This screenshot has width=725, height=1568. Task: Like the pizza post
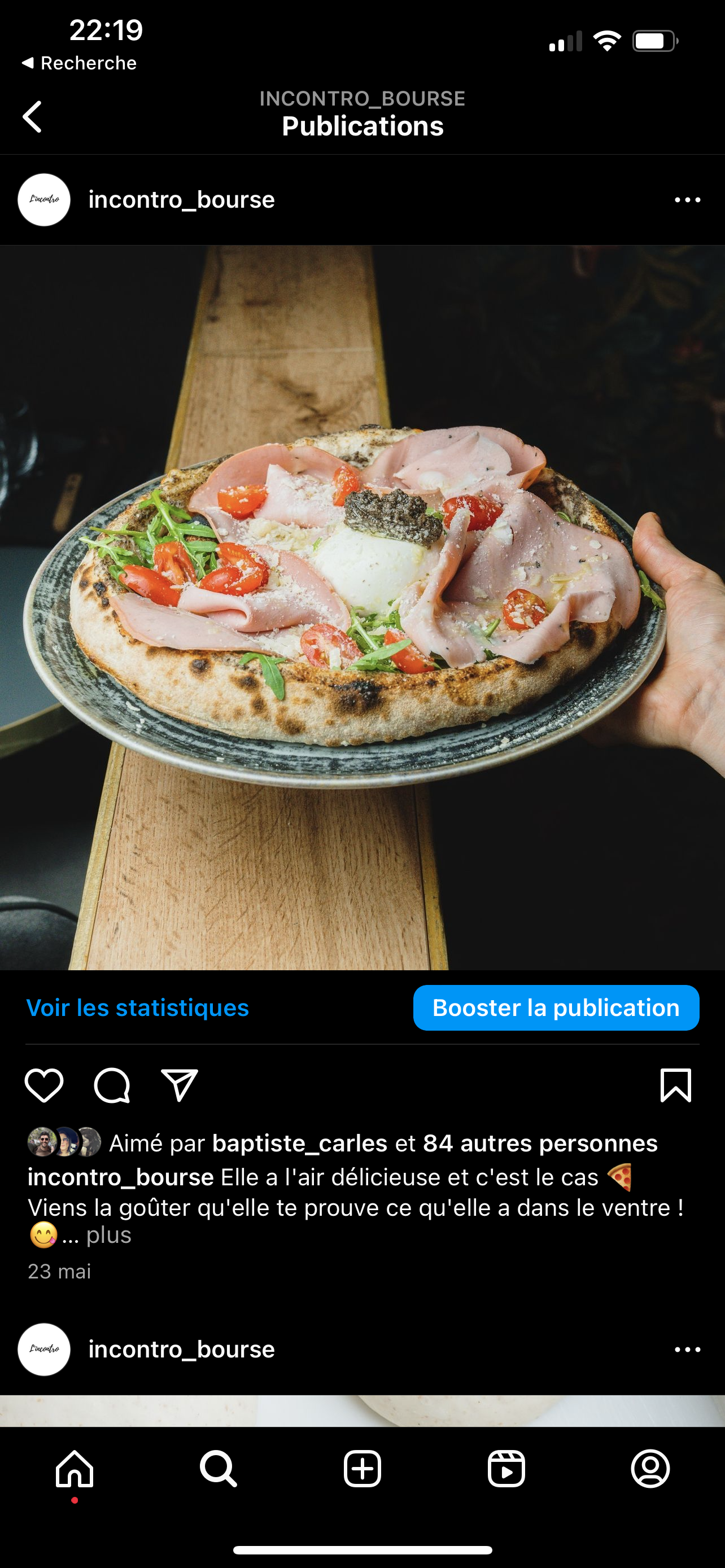click(44, 1085)
